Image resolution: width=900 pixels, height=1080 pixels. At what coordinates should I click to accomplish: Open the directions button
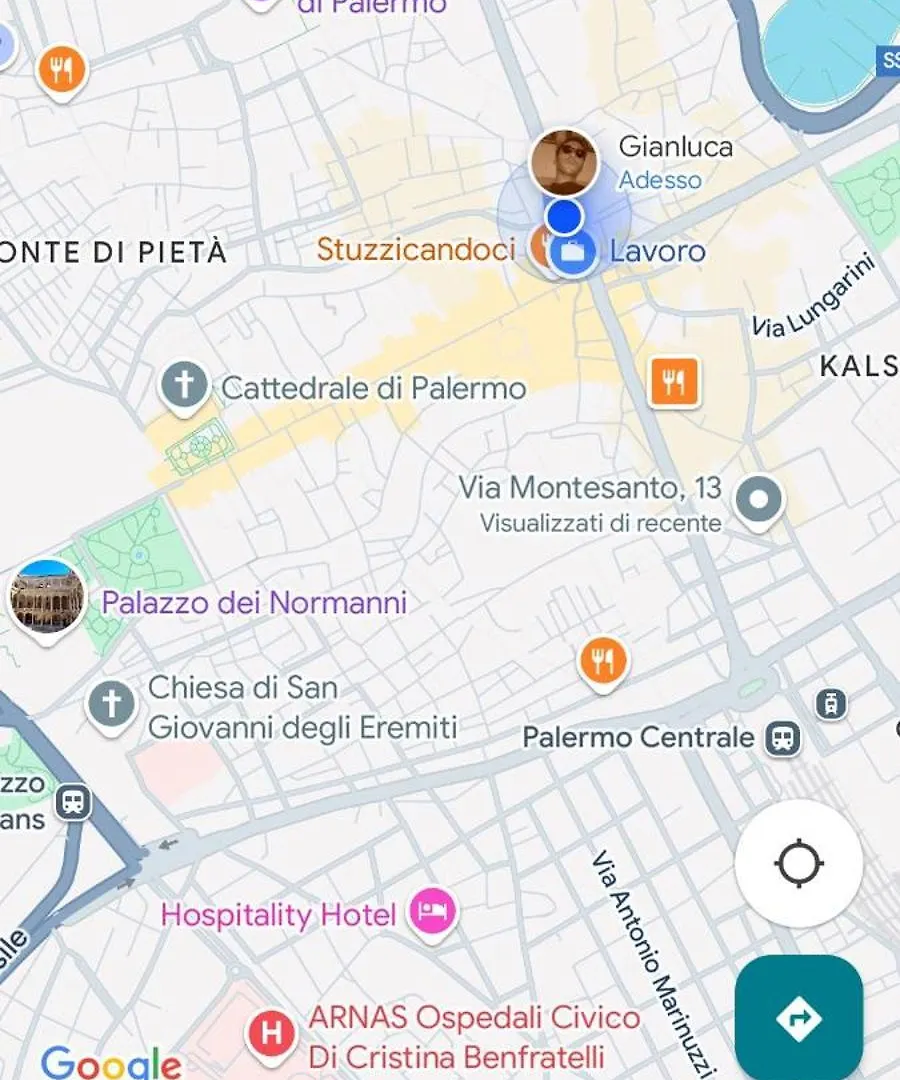coord(798,1018)
